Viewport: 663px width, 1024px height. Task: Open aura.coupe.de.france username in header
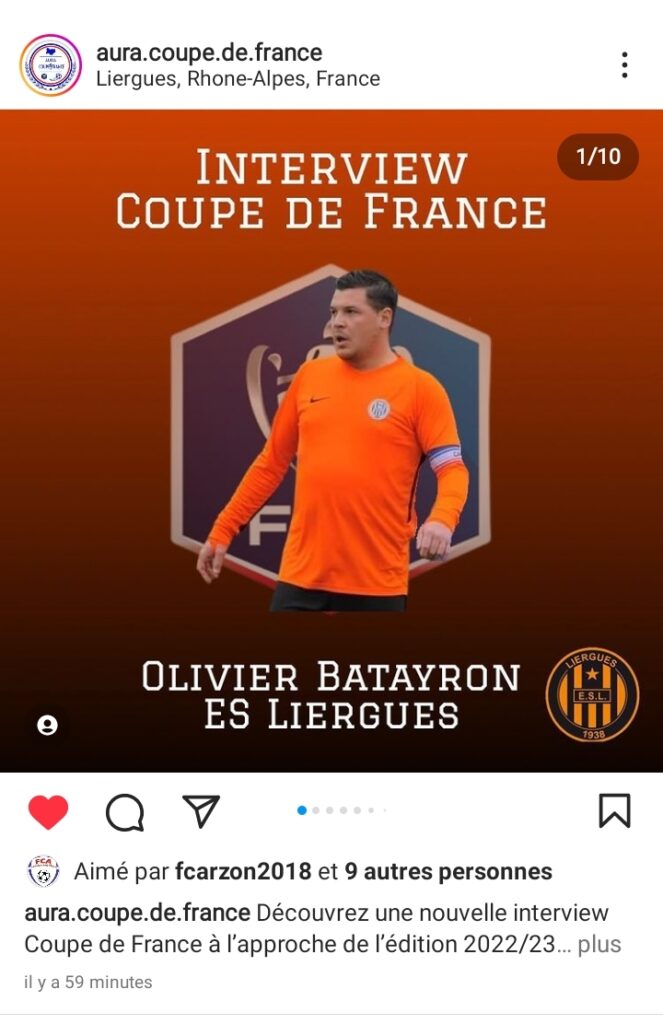click(x=209, y=52)
